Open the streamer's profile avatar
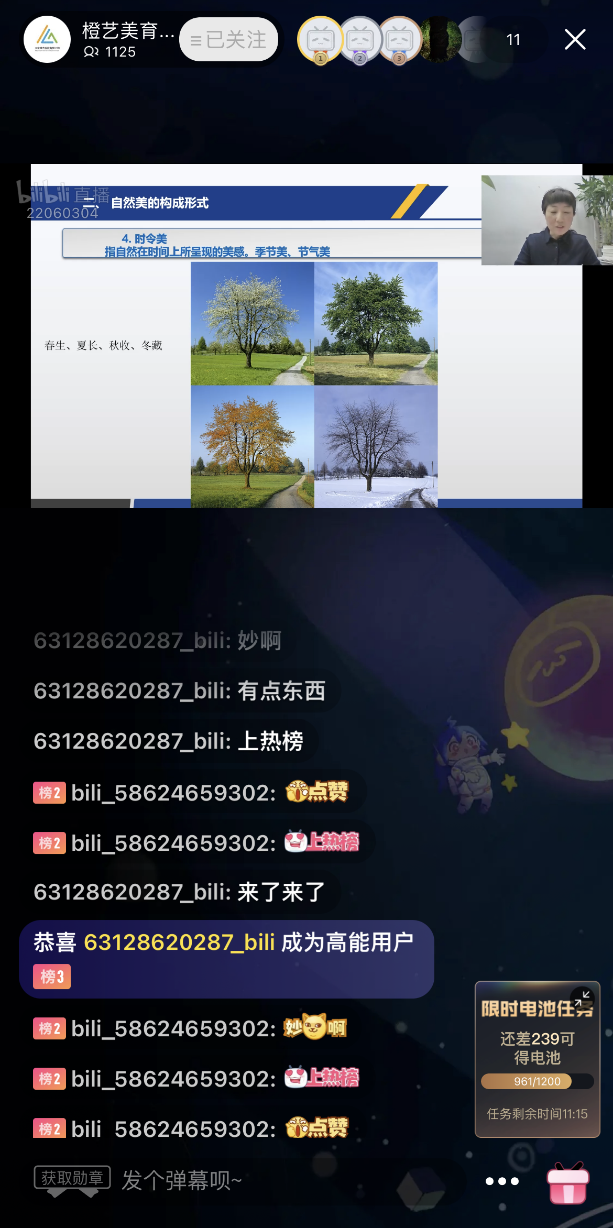 tap(47, 40)
